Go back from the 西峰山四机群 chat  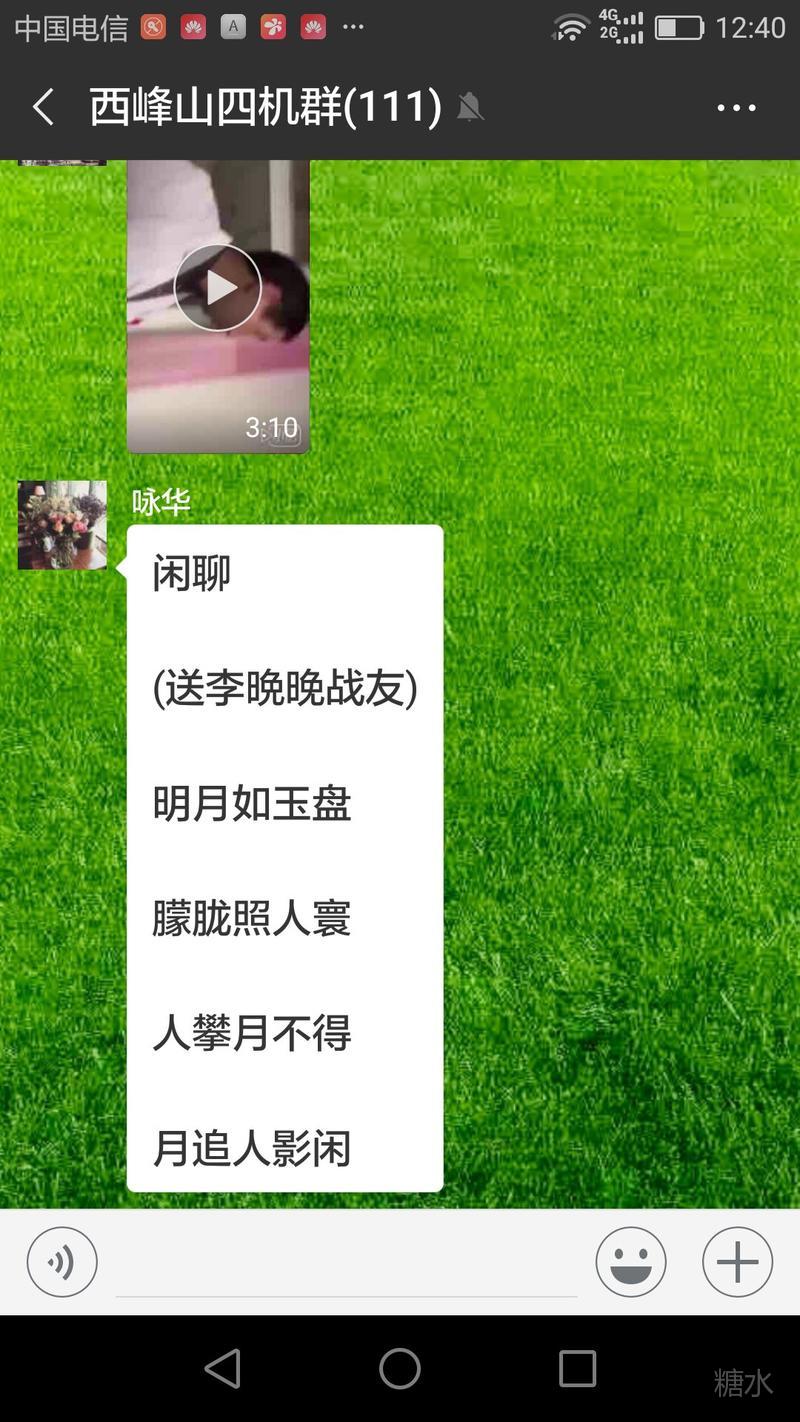coord(43,107)
